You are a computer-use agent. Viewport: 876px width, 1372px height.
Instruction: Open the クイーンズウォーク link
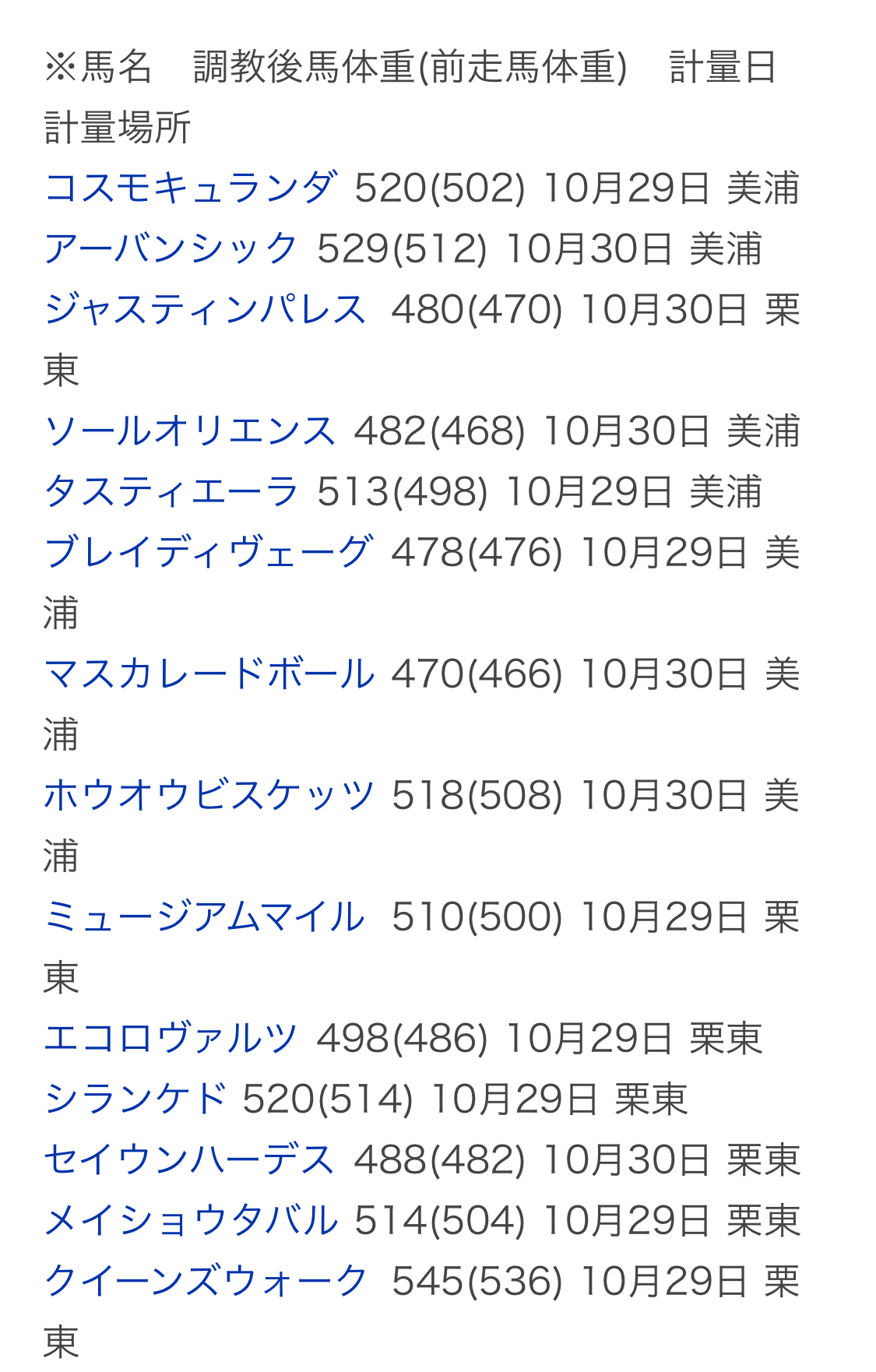coord(204,1282)
